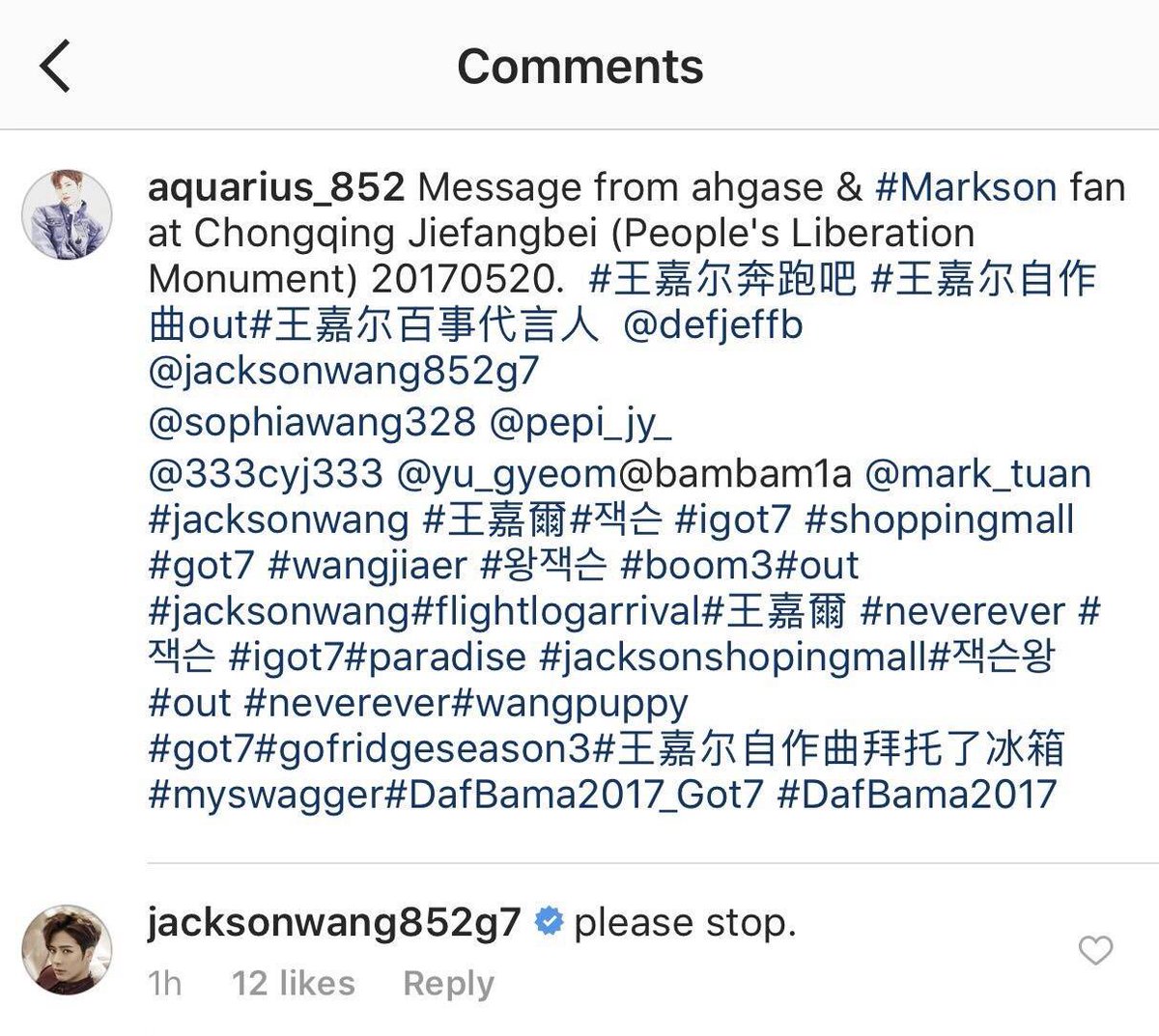Open the @mark_tuan mention

pos(977,473)
